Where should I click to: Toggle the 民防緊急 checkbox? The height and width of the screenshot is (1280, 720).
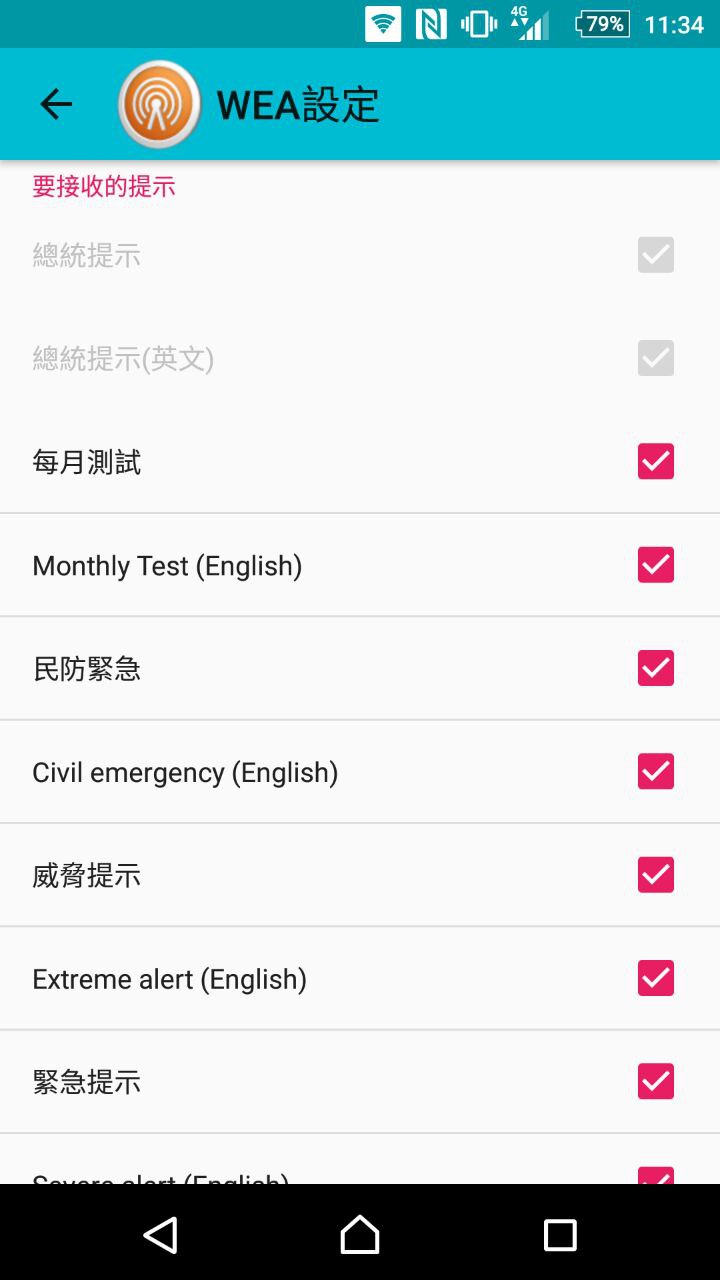656,668
